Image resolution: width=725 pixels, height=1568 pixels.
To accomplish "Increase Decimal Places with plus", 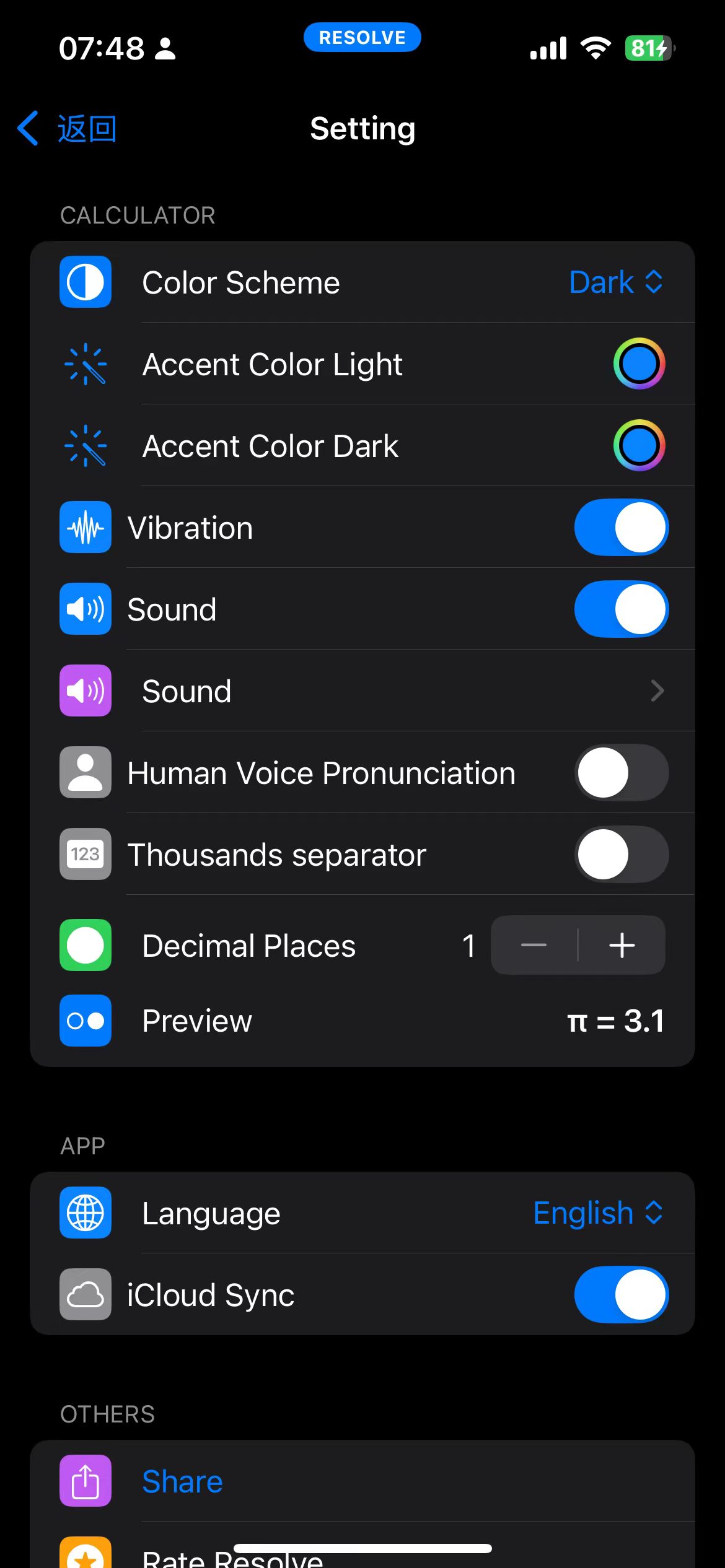I will 622,945.
